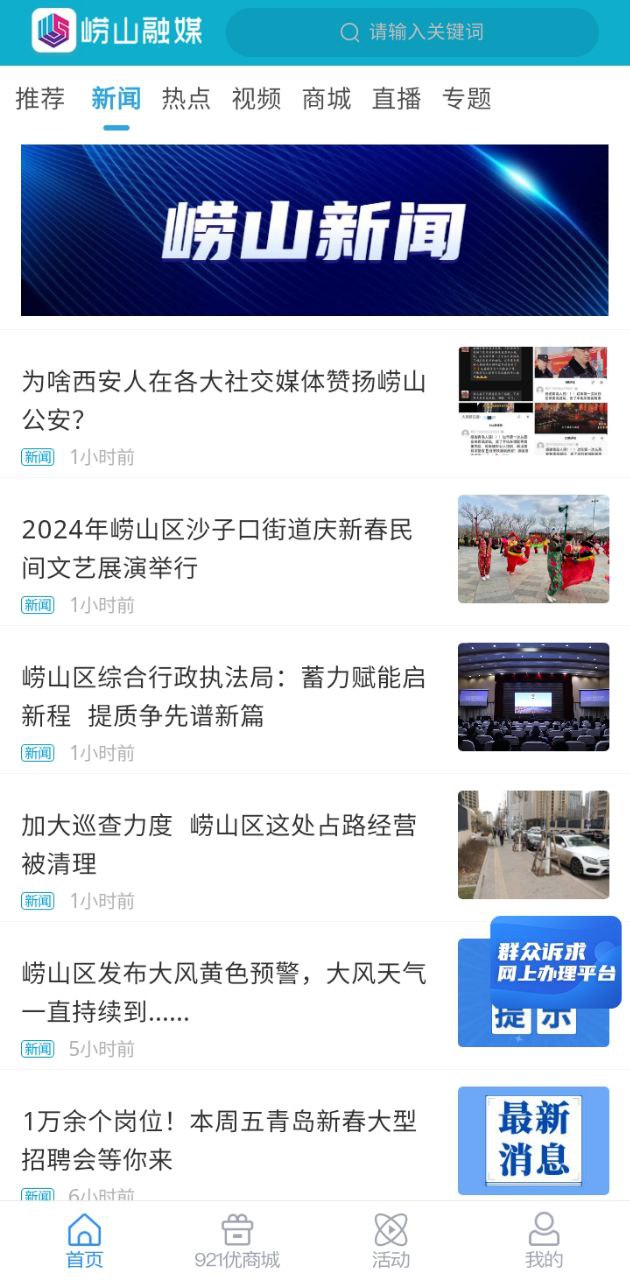Go to the 商城 tab
Screen dimensions: 630x1280
(x=326, y=99)
